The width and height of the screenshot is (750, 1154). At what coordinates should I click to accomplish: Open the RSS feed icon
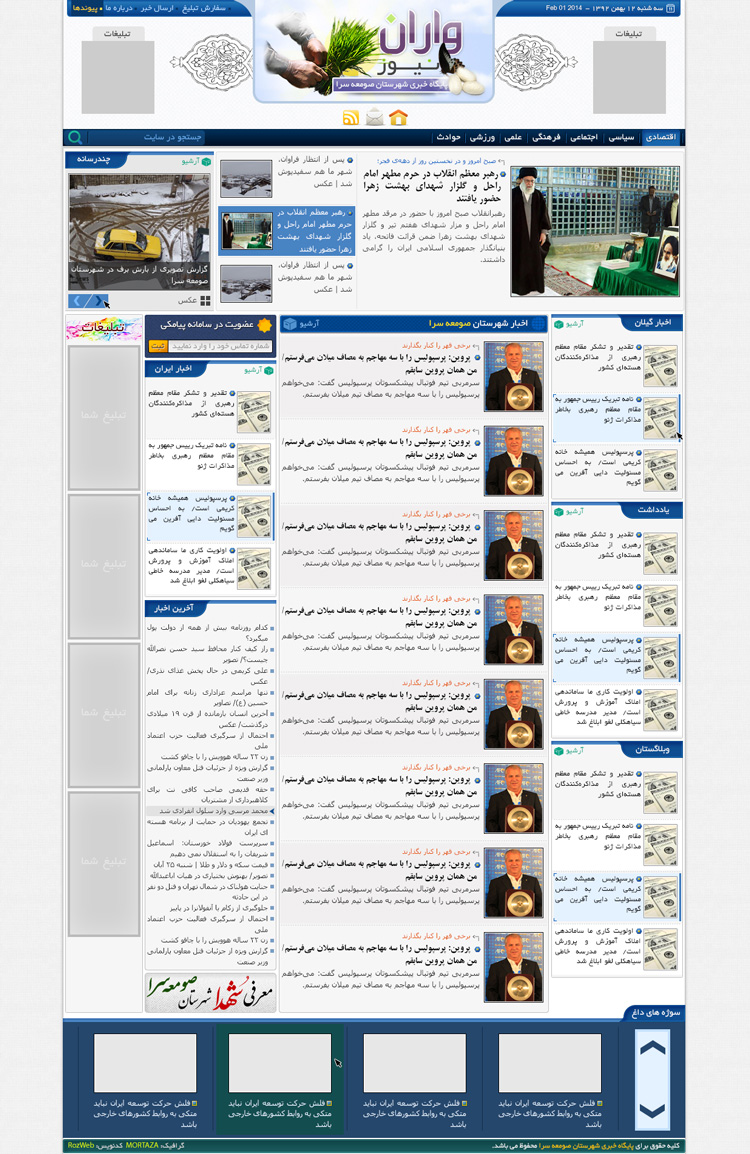(x=350, y=118)
